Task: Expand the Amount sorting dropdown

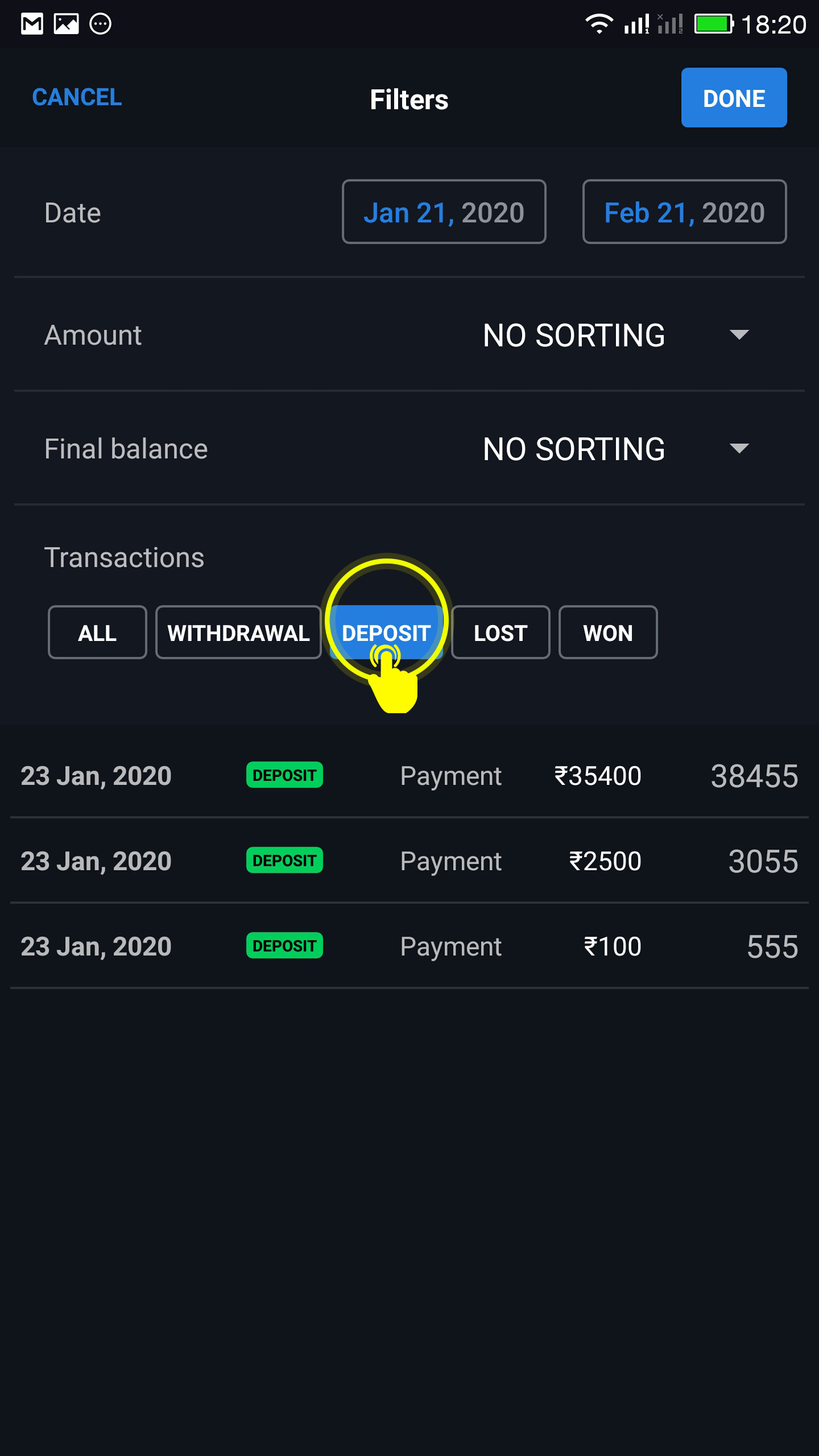Action: point(616,335)
